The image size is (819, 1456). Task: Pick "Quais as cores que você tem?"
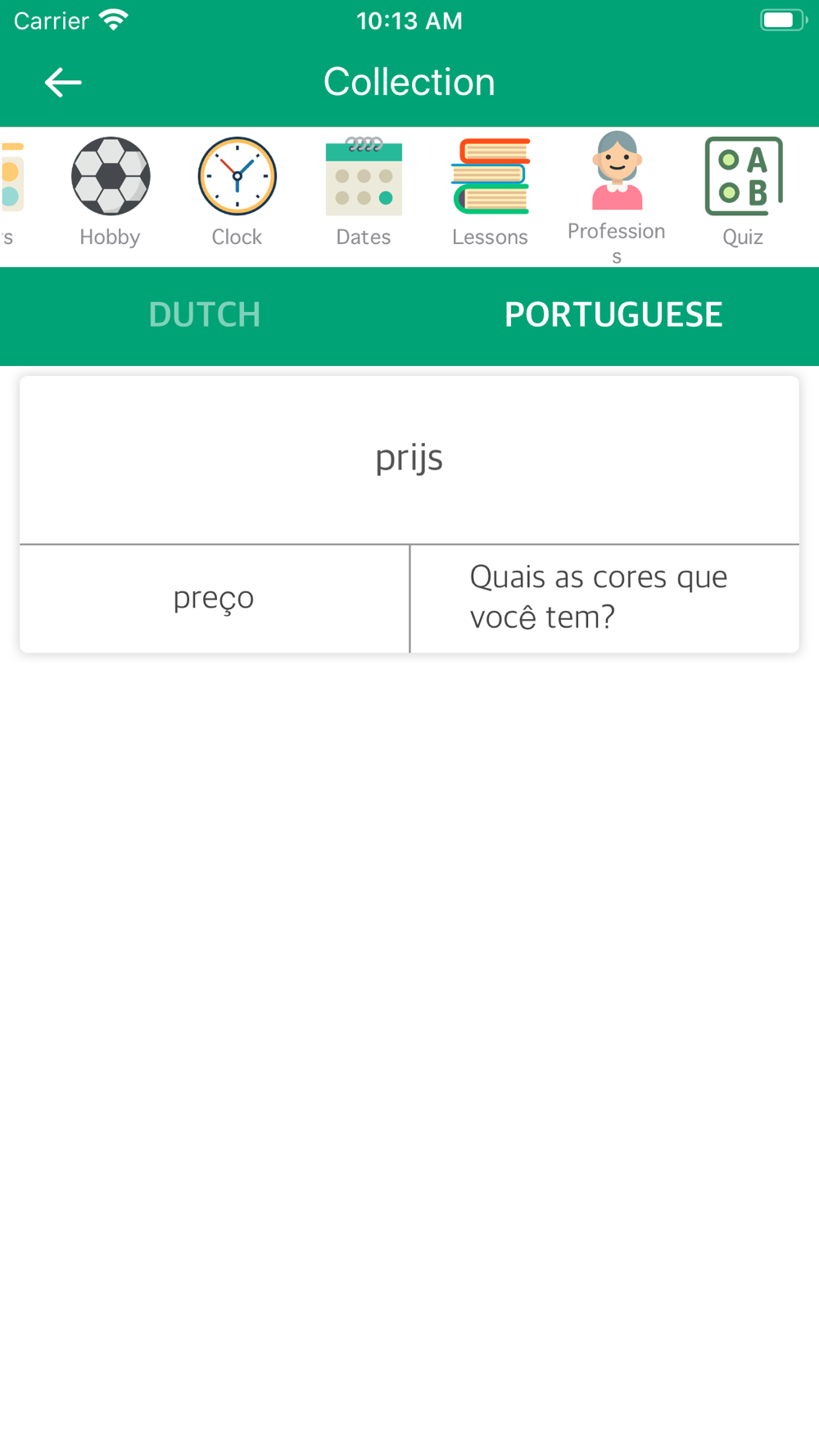604,599
